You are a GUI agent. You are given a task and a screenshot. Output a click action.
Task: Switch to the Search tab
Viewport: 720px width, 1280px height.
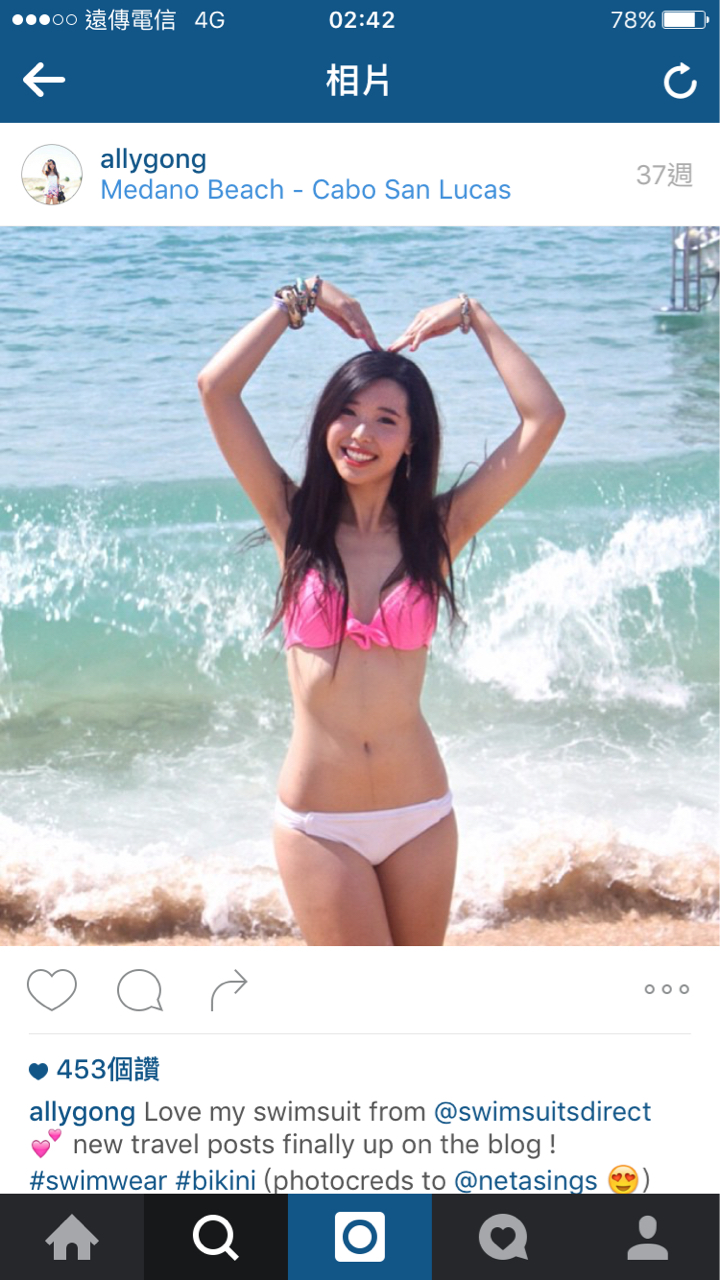coord(216,1238)
